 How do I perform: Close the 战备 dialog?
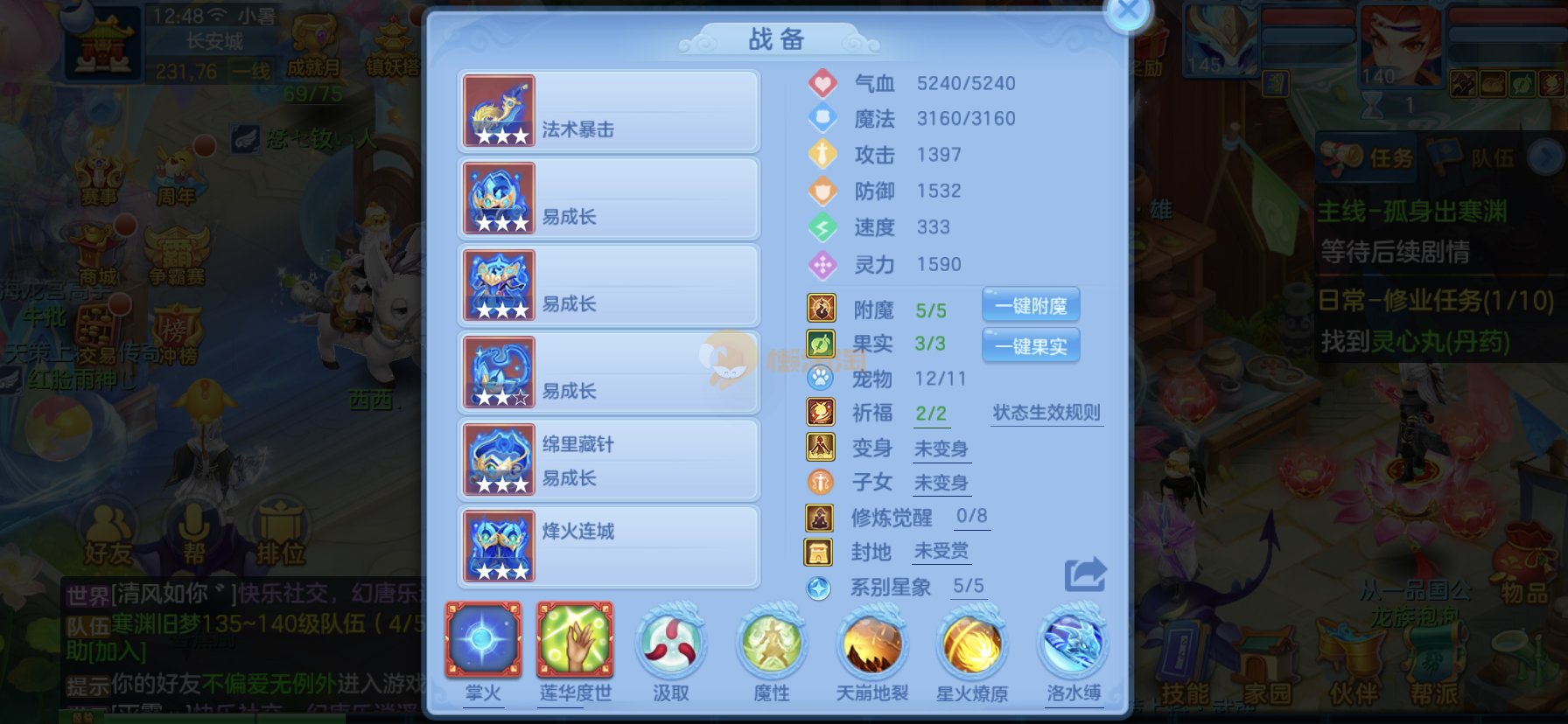click(1127, 12)
